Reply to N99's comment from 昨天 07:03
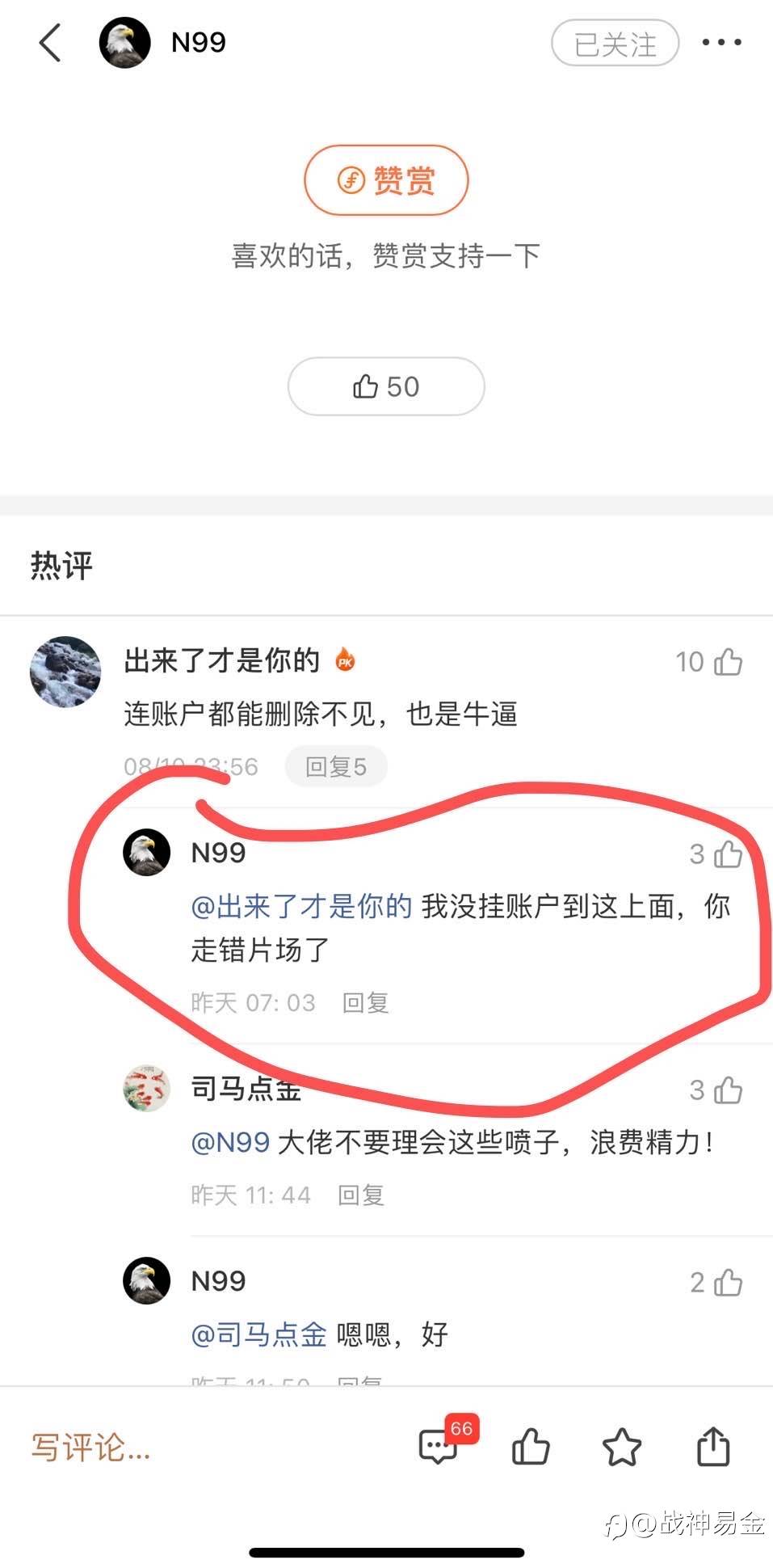This screenshot has height=1568, width=773. pos(366,1003)
